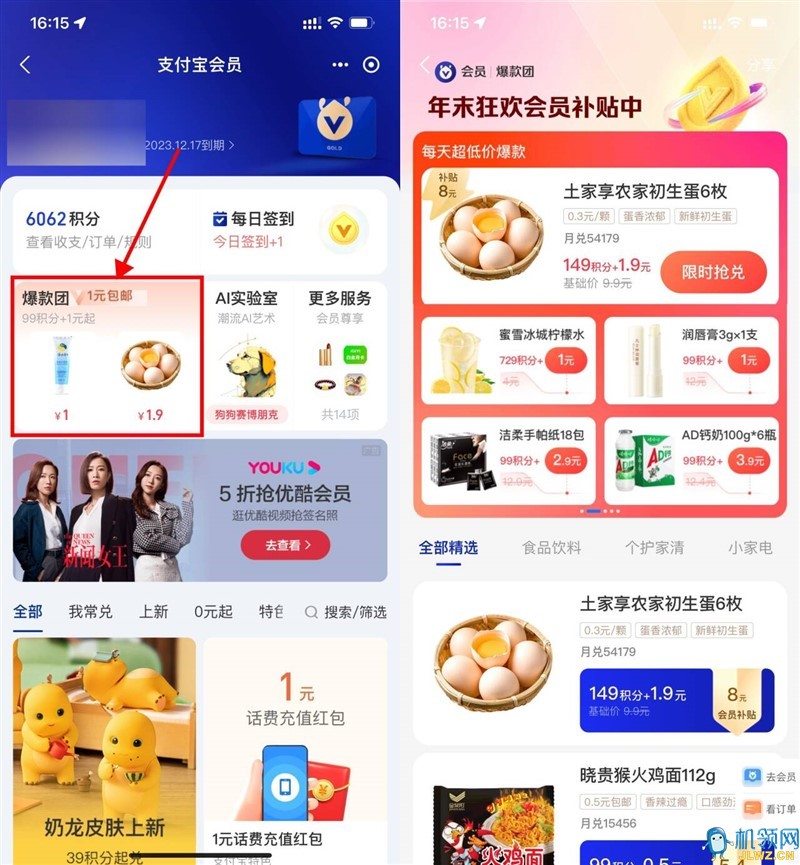
Task: Open the 奶龙皮肤上新 card
Action: tap(104, 750)
